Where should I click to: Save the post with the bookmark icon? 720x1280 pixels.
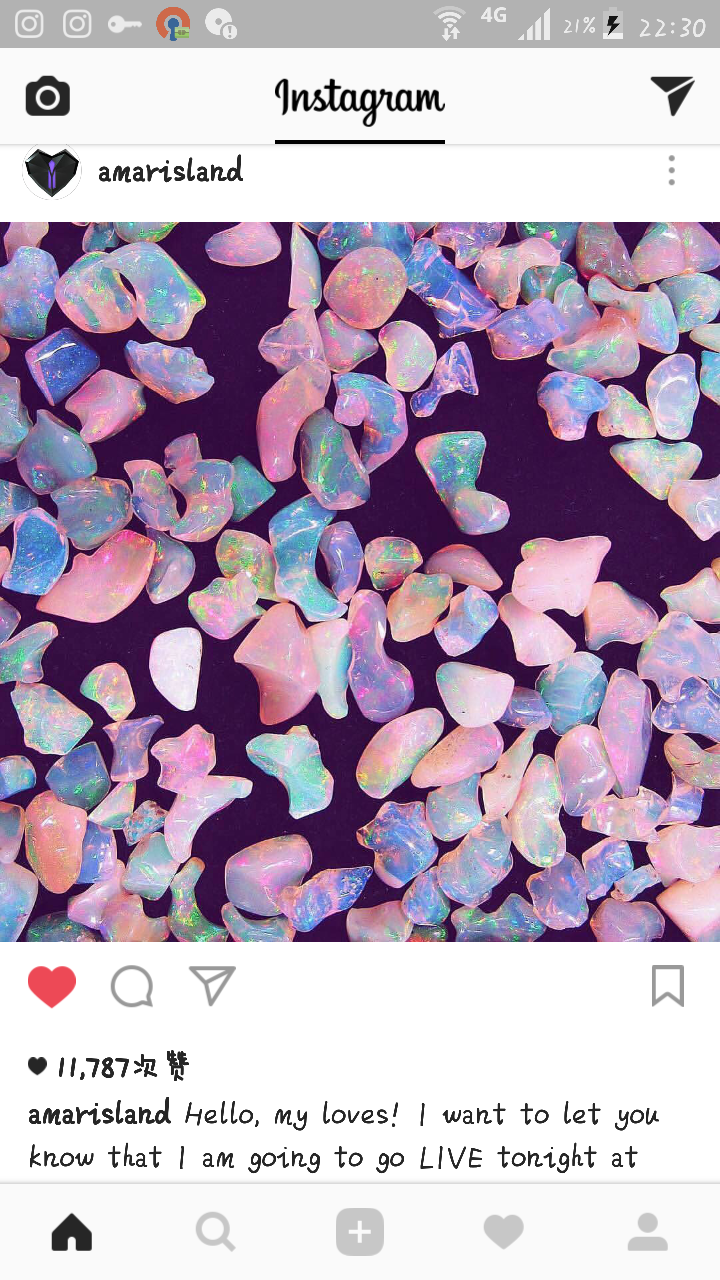point(667,986)
